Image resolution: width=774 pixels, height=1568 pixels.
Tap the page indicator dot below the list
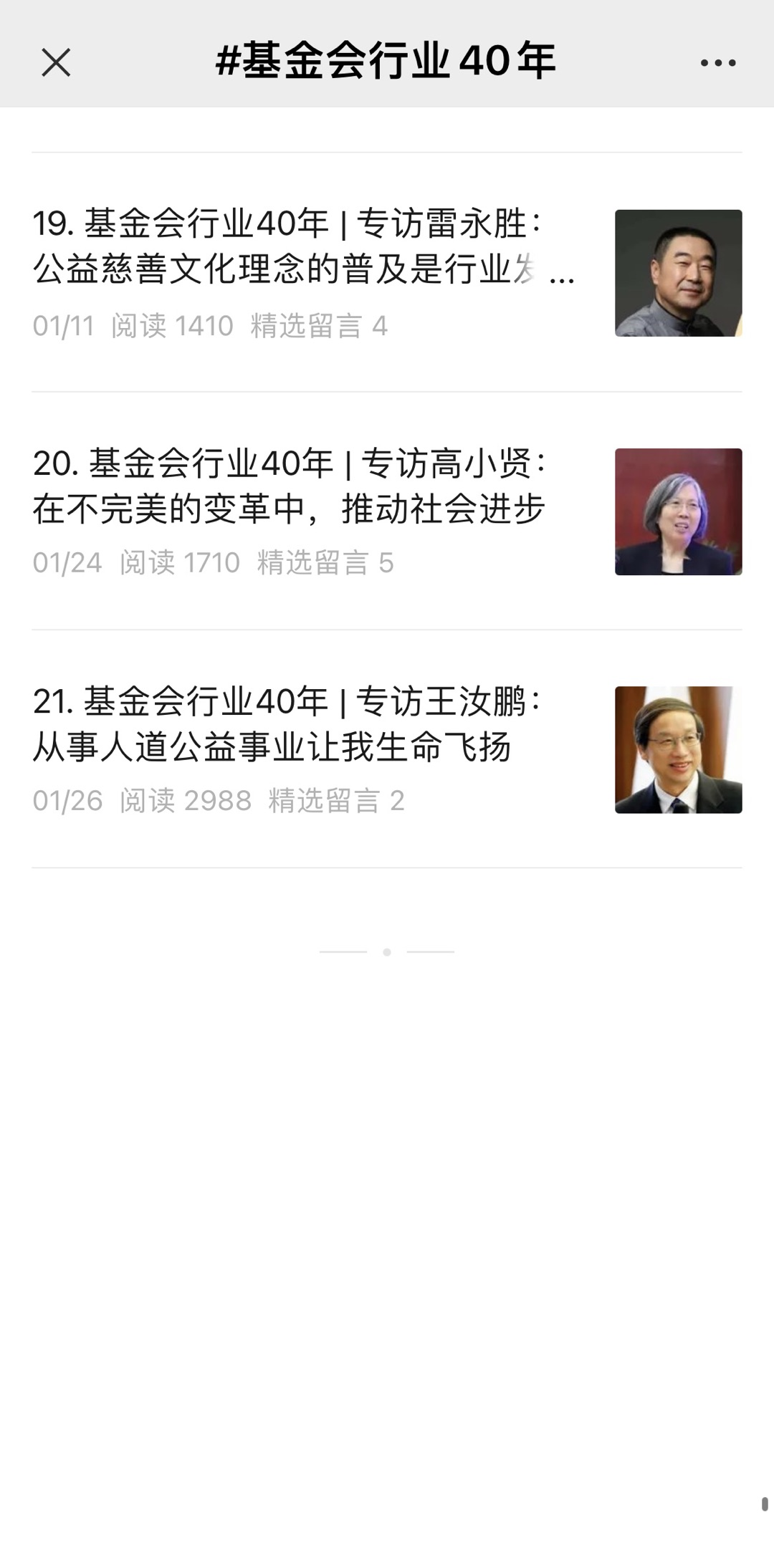coord(387,950)
